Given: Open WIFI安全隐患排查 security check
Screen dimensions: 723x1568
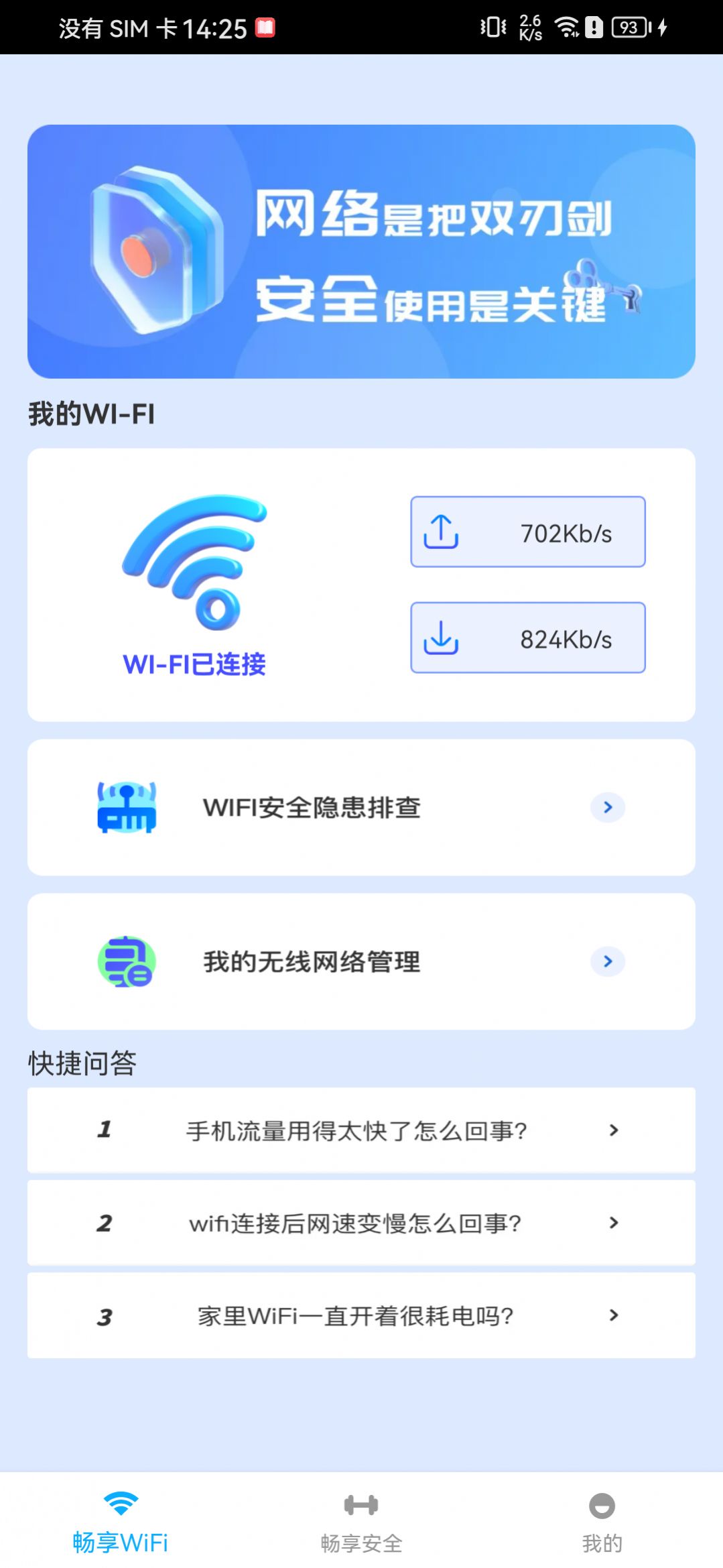Looking at the screenshot, I should point(360,807).
